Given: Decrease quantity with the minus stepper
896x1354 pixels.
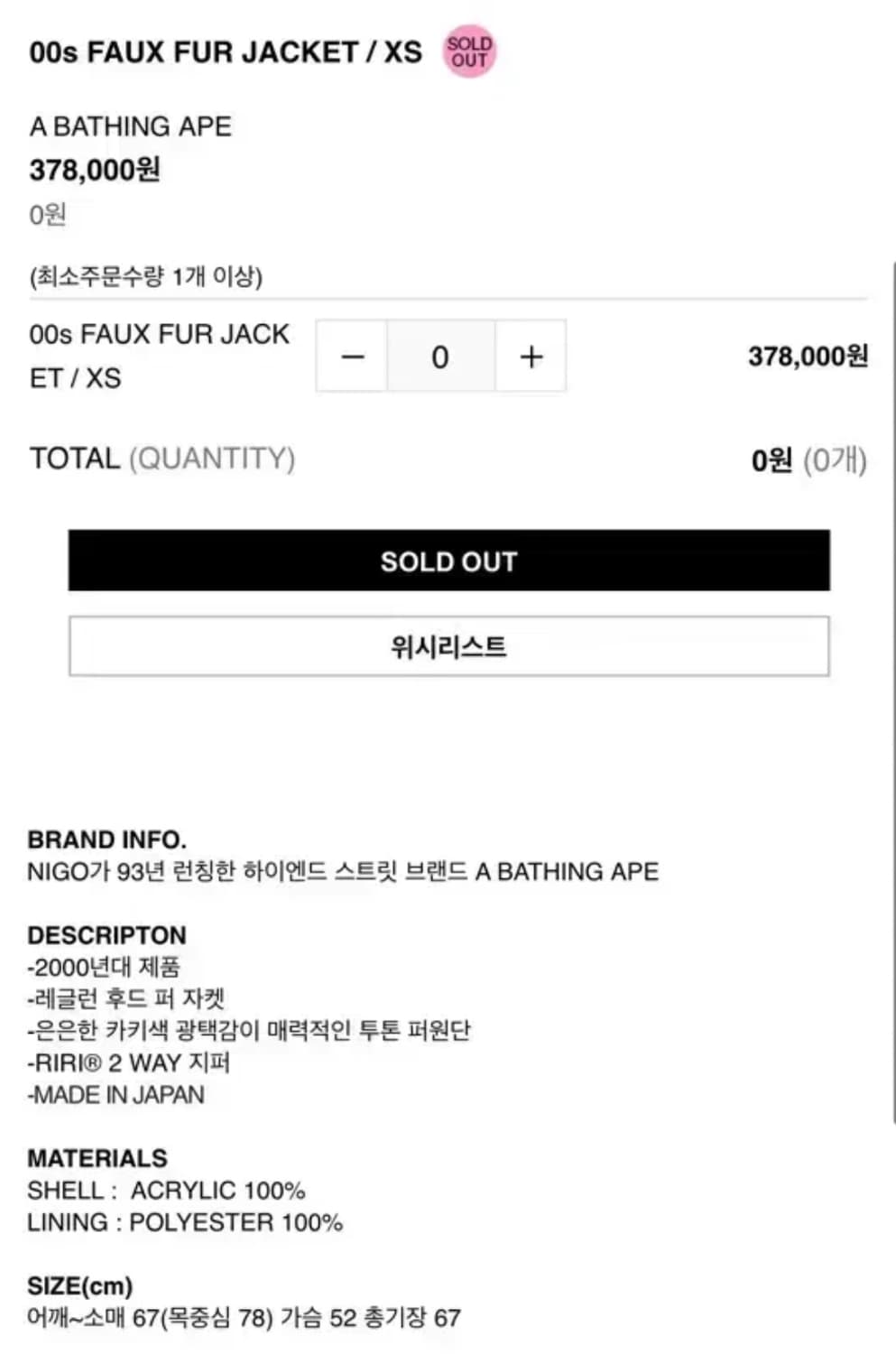Looking at the screenshot, I should (352, 356).
